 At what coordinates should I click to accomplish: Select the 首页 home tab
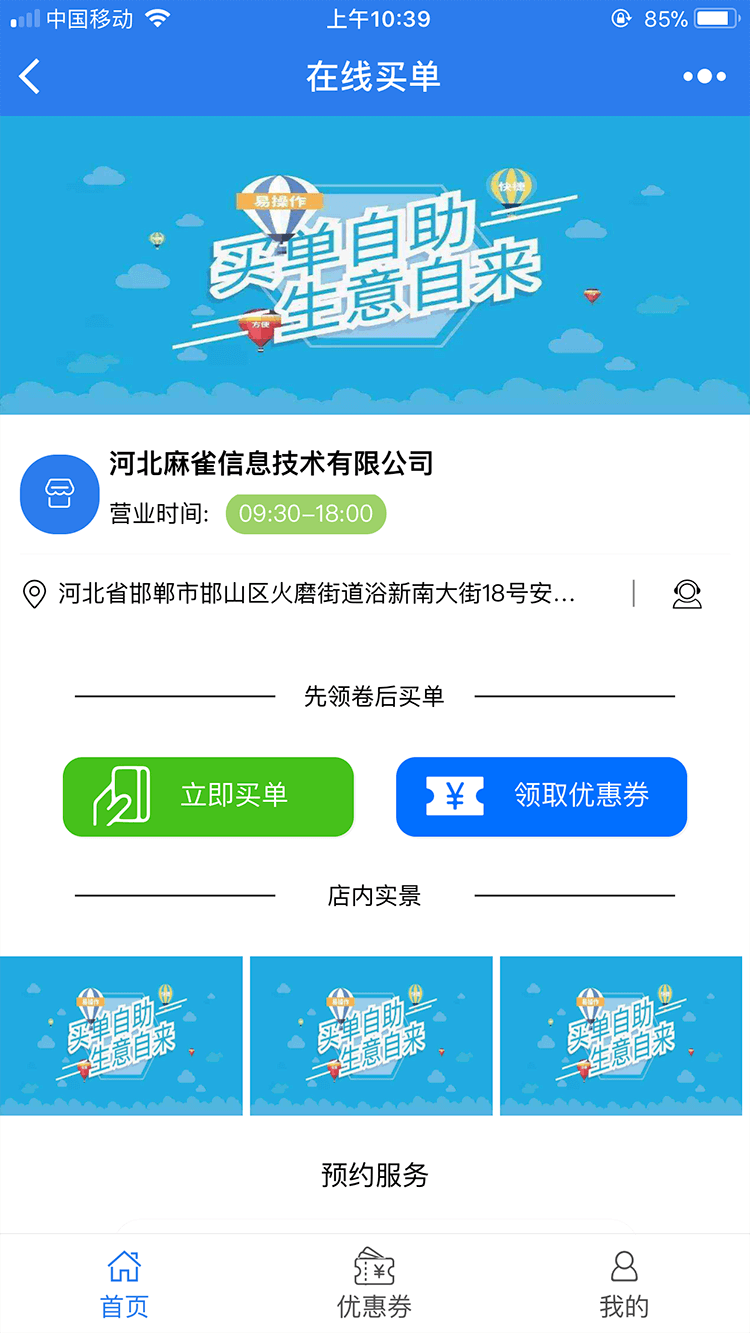124,1284
